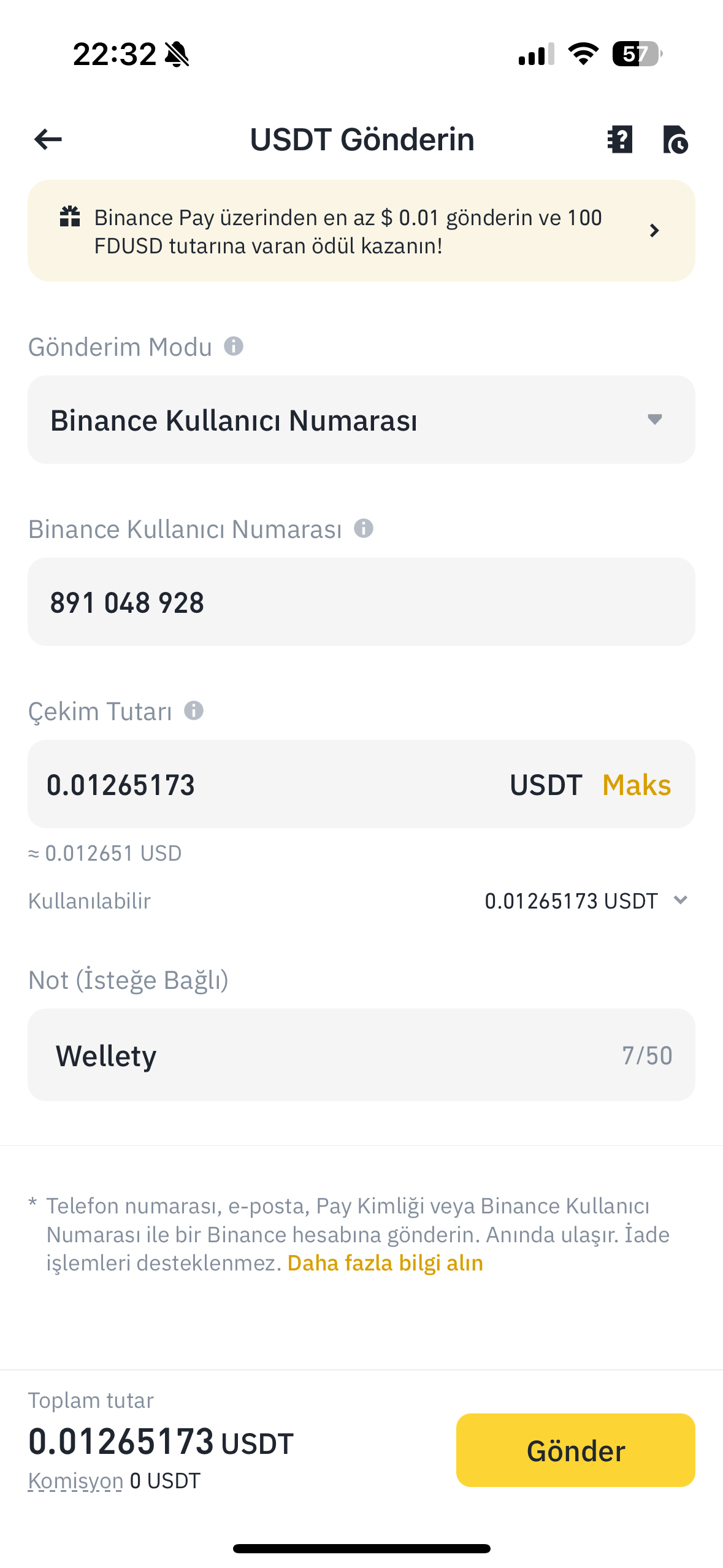Show info about Binance Kullanıcı Numarası label
The height and width of the screenshot is (1568, 723).
click(364, 528)
